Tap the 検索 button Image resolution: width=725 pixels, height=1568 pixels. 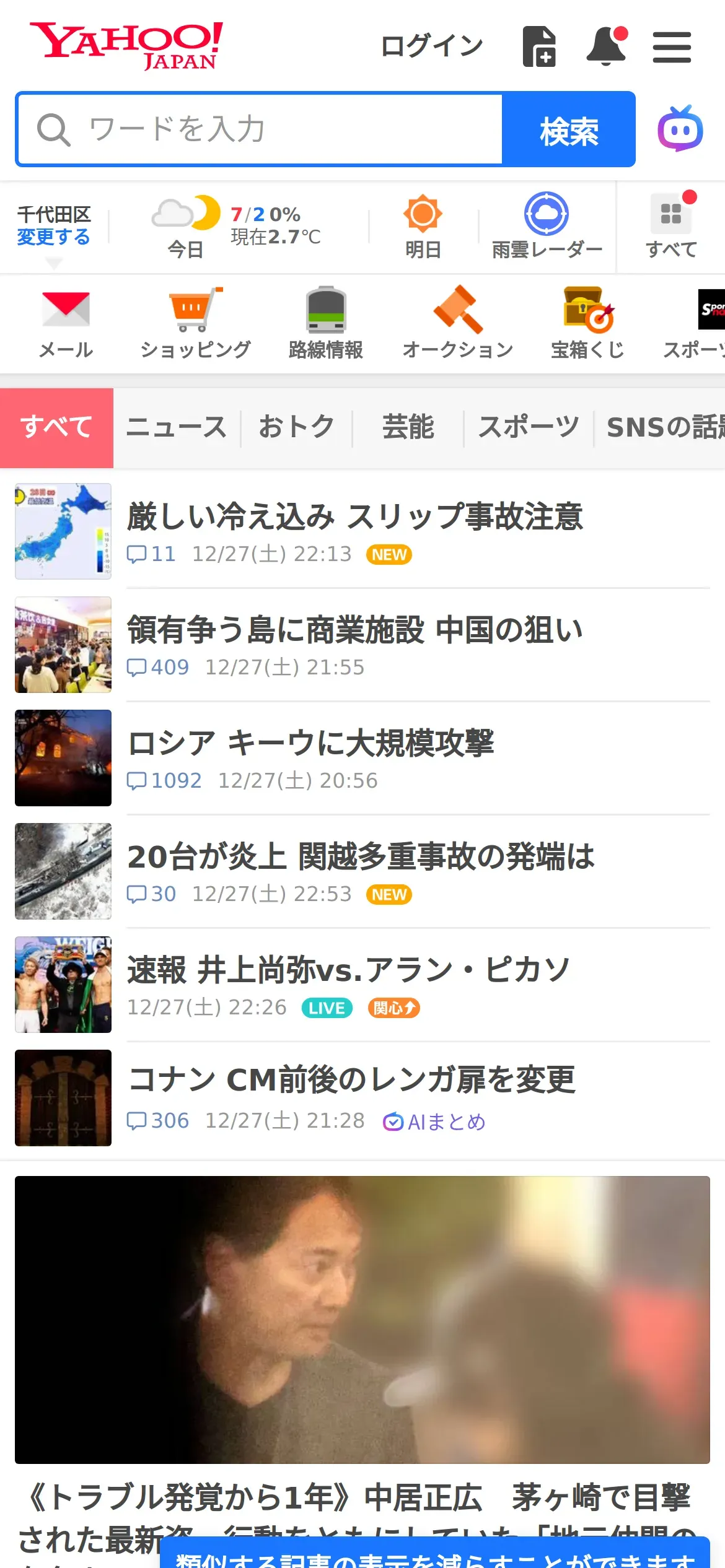568,130
